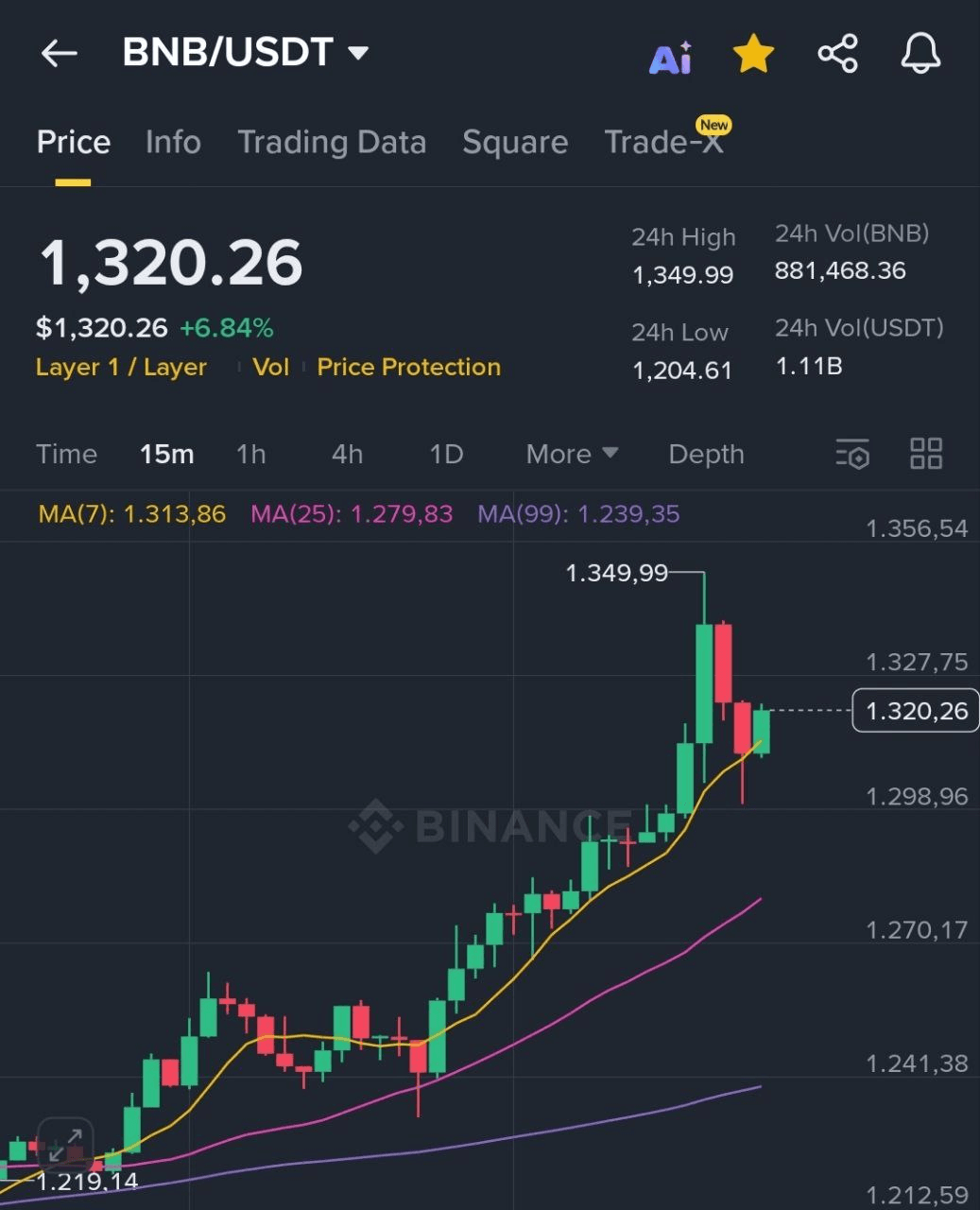Expand the chart to fullscreen
980x1210 pixels.
65,1147
